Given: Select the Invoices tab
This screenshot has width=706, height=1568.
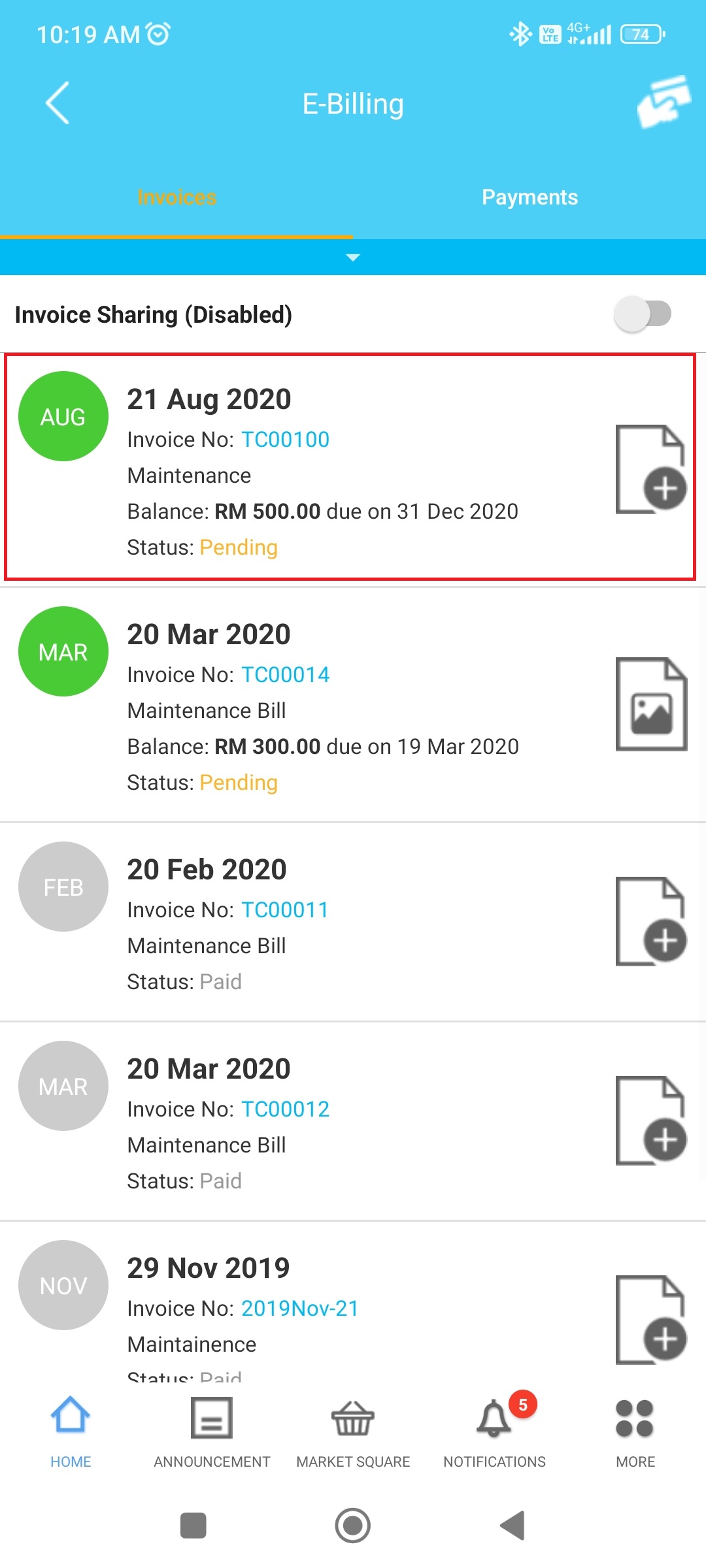Looking at the screenshot, I should pyautogui.click(x=176, y=197).
